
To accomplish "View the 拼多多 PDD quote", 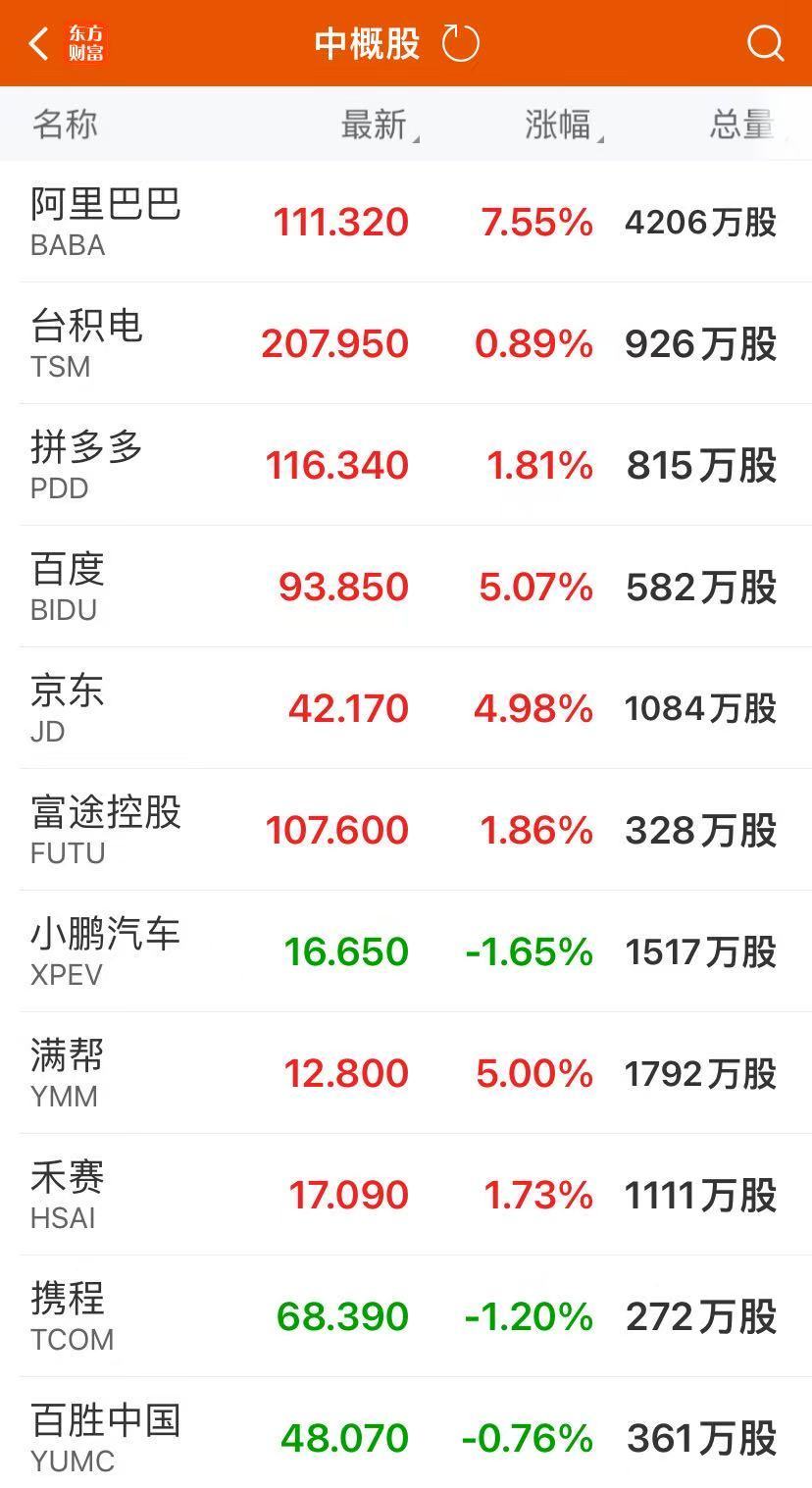I will tap(406, 465).
